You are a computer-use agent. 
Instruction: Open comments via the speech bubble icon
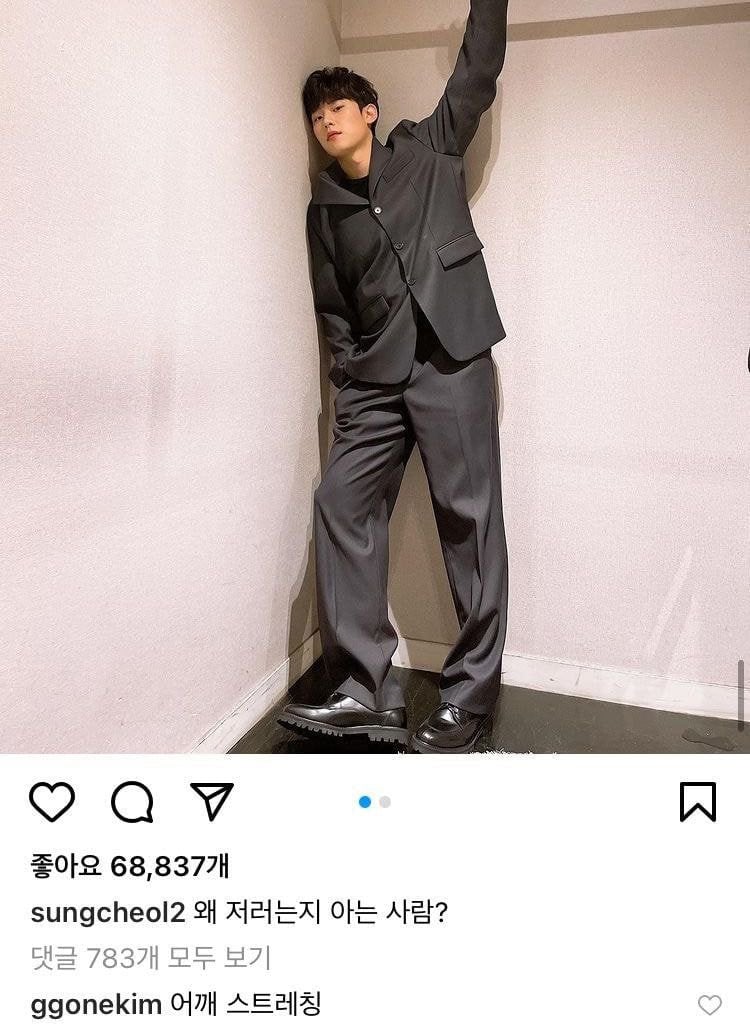132,801
